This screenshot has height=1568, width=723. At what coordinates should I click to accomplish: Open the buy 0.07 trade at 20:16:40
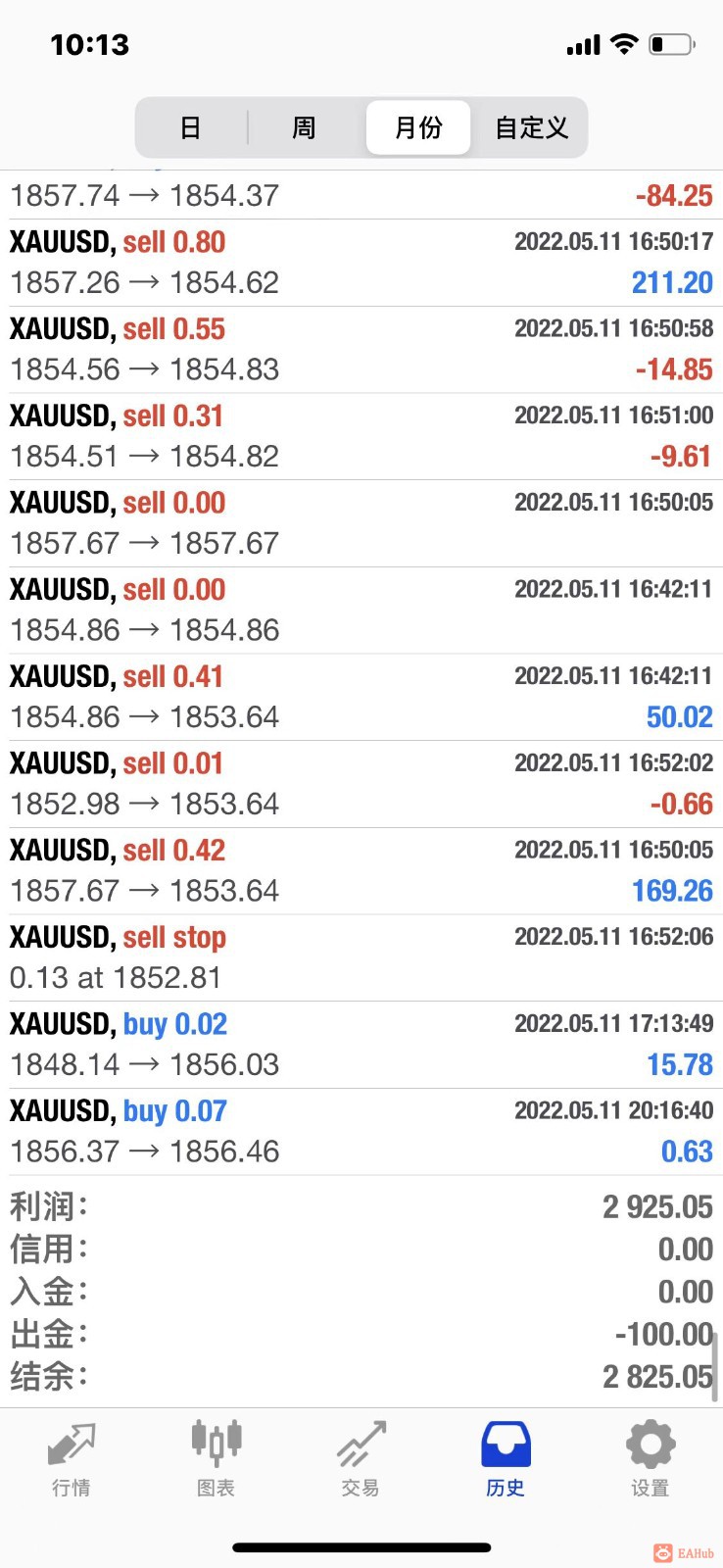361,1131
